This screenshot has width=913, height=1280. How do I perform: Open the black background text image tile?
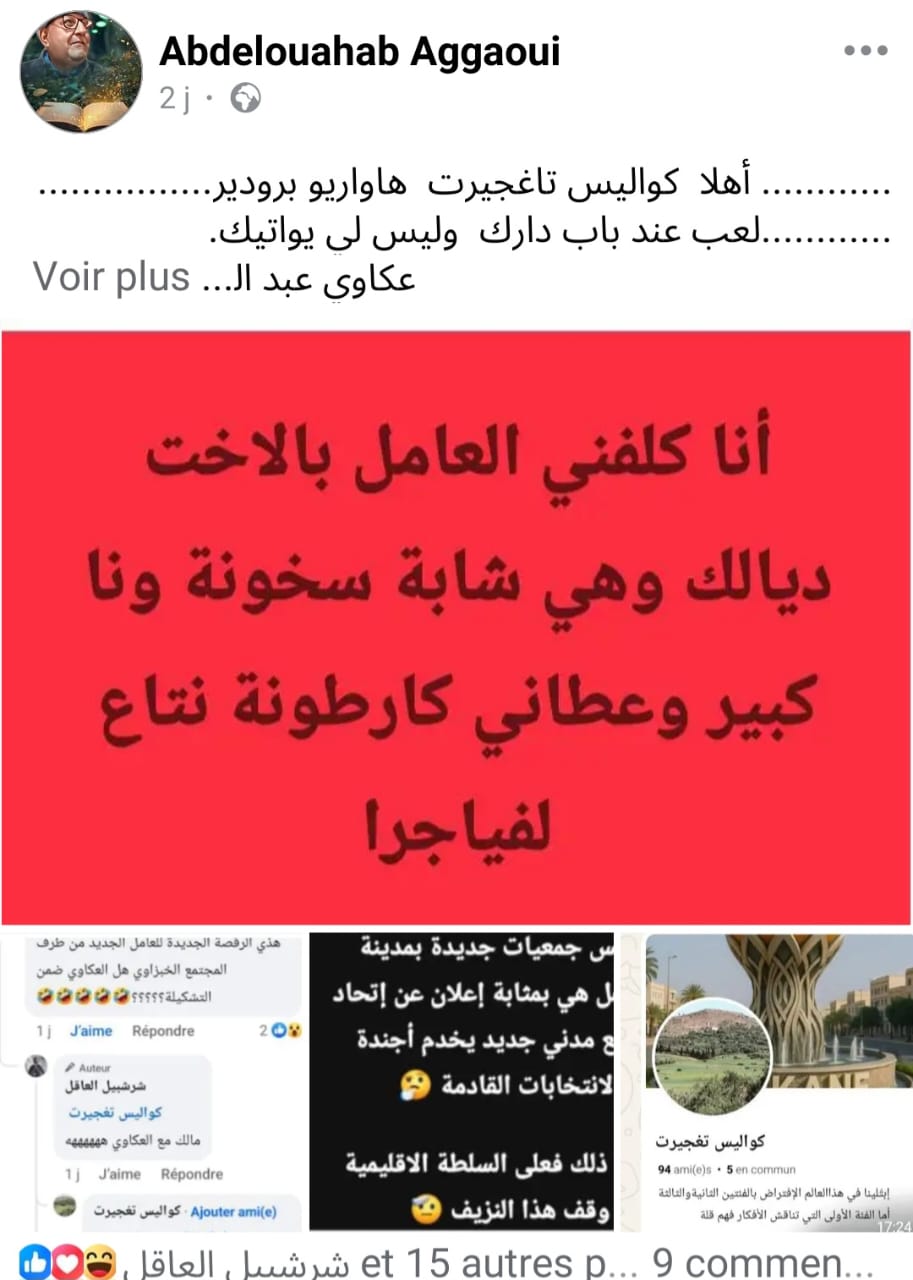(461, 1082)
